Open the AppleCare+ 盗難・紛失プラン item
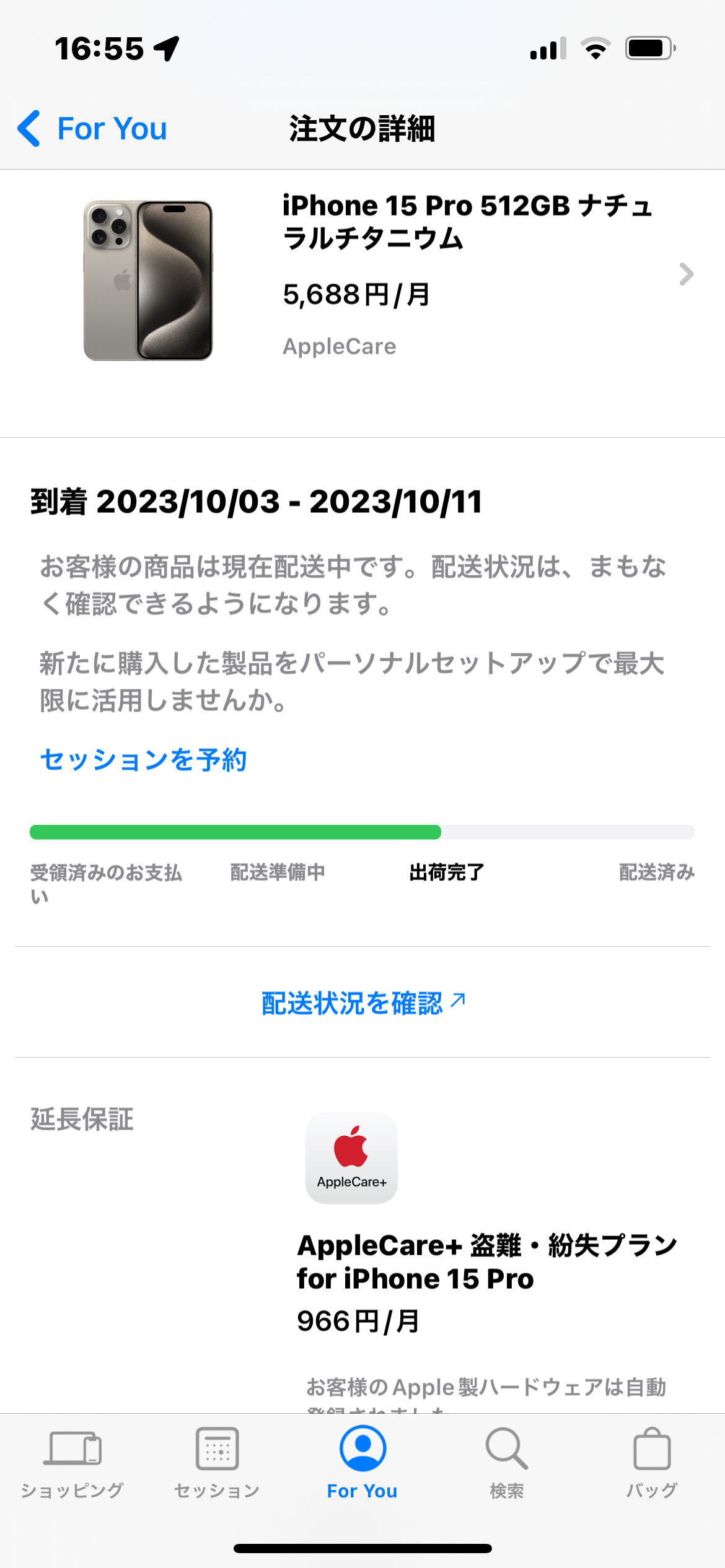The width and height of the screenshot is (725, 1568). click(487, 1261)
